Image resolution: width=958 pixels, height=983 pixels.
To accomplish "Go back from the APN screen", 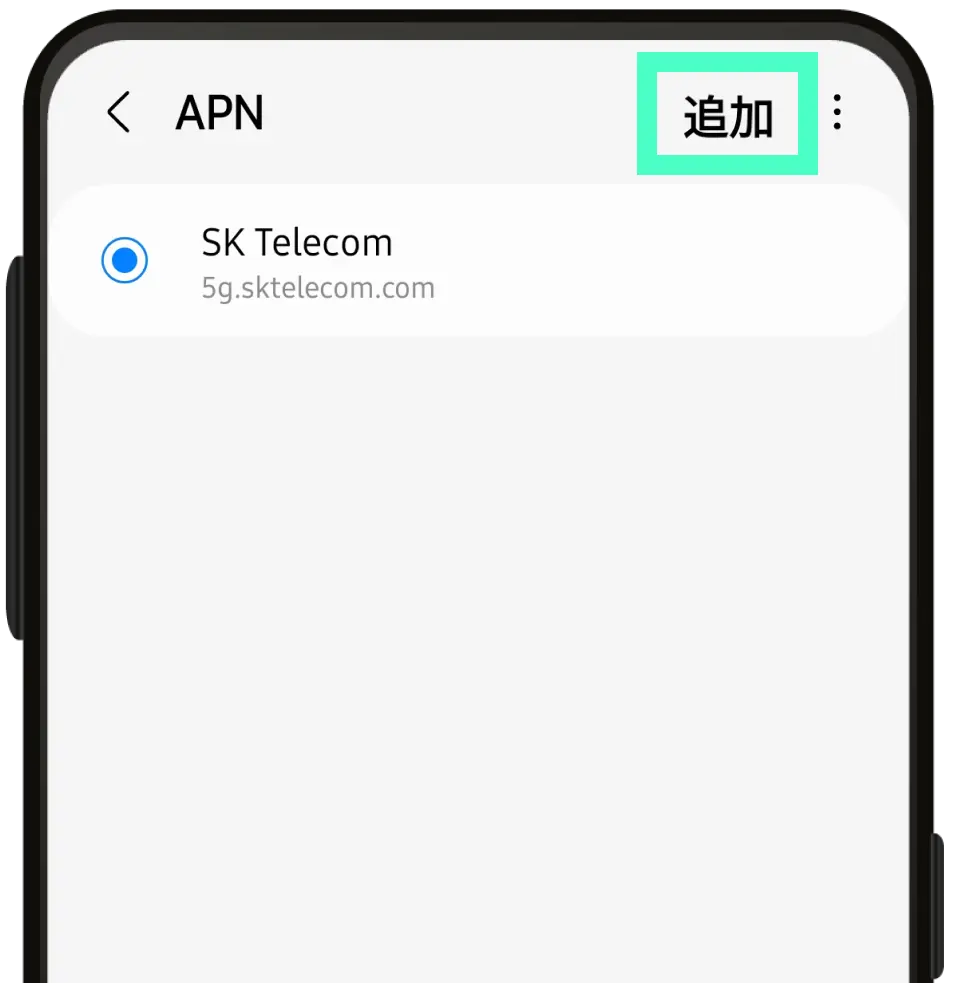I will [x=118, y=113].
